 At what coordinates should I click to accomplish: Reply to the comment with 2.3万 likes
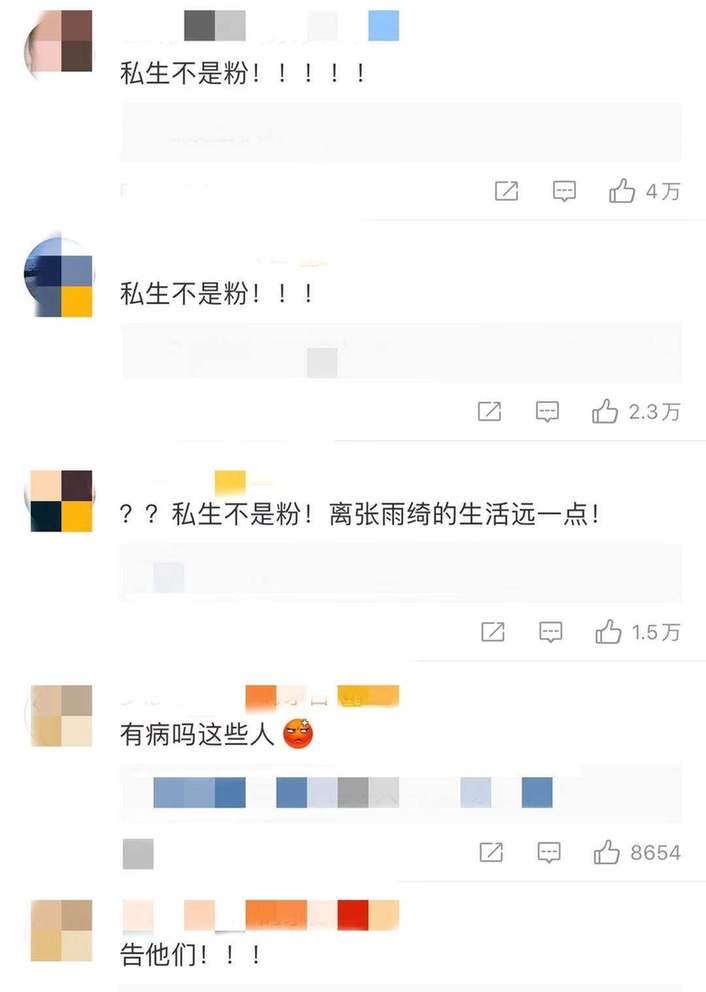(x=547, y=411)
